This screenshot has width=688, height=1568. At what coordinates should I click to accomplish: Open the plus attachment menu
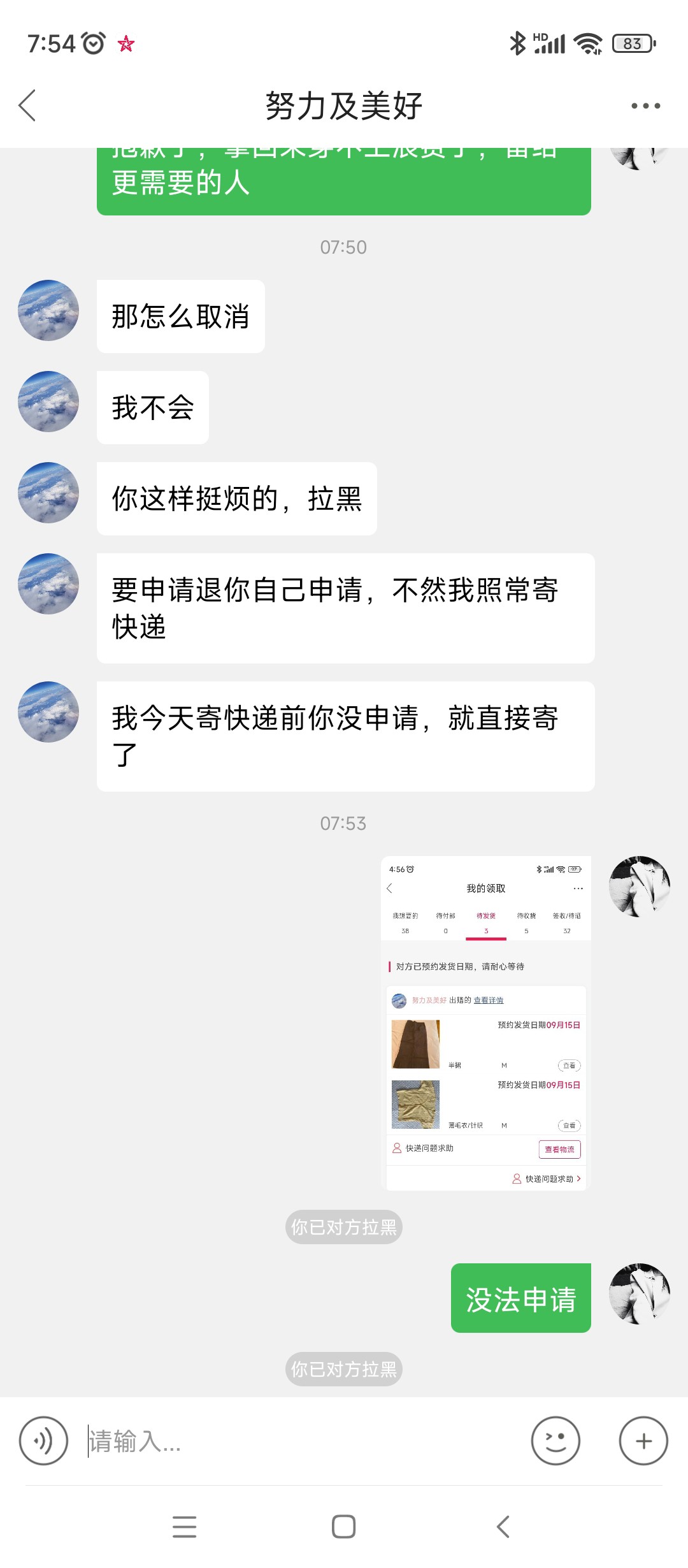pos(643,1441)
